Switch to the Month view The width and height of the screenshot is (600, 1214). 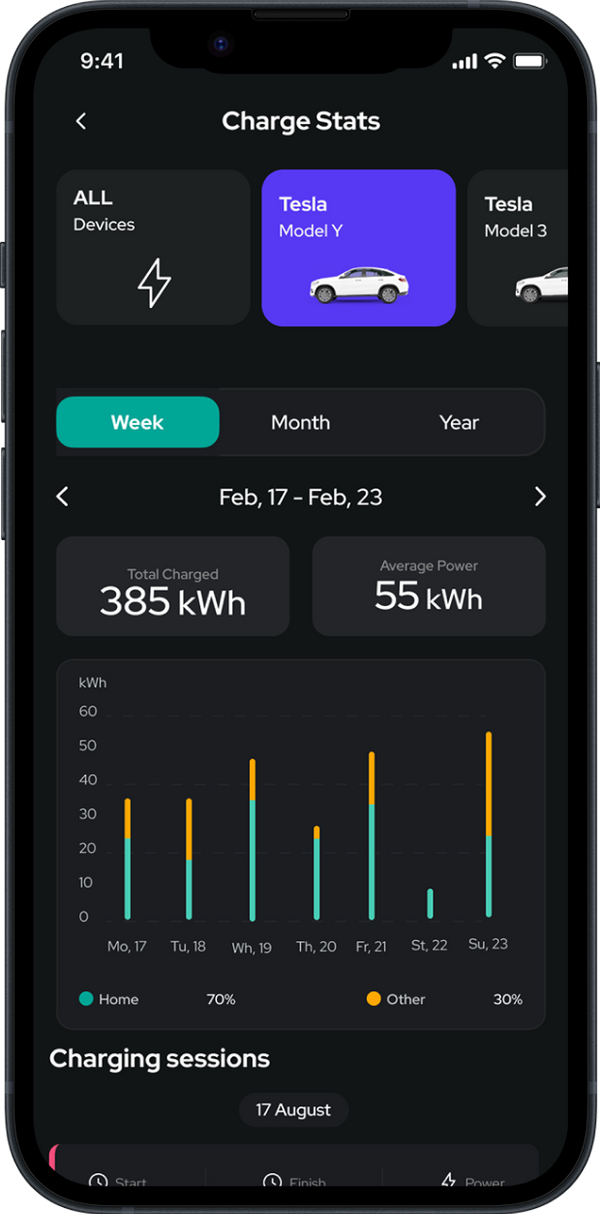[x=300, y=422]
